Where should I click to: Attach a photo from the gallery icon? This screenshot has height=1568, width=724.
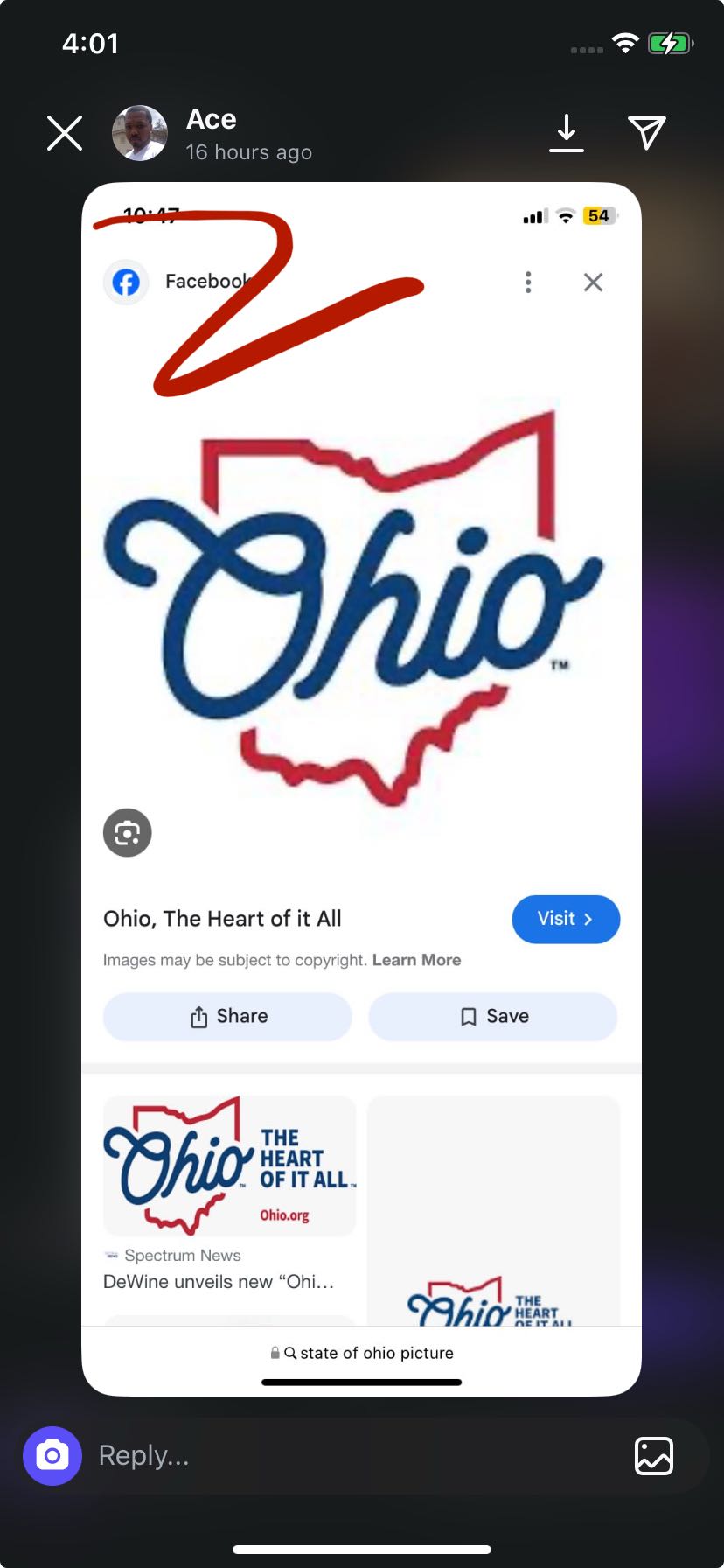tap(654, 1455)
